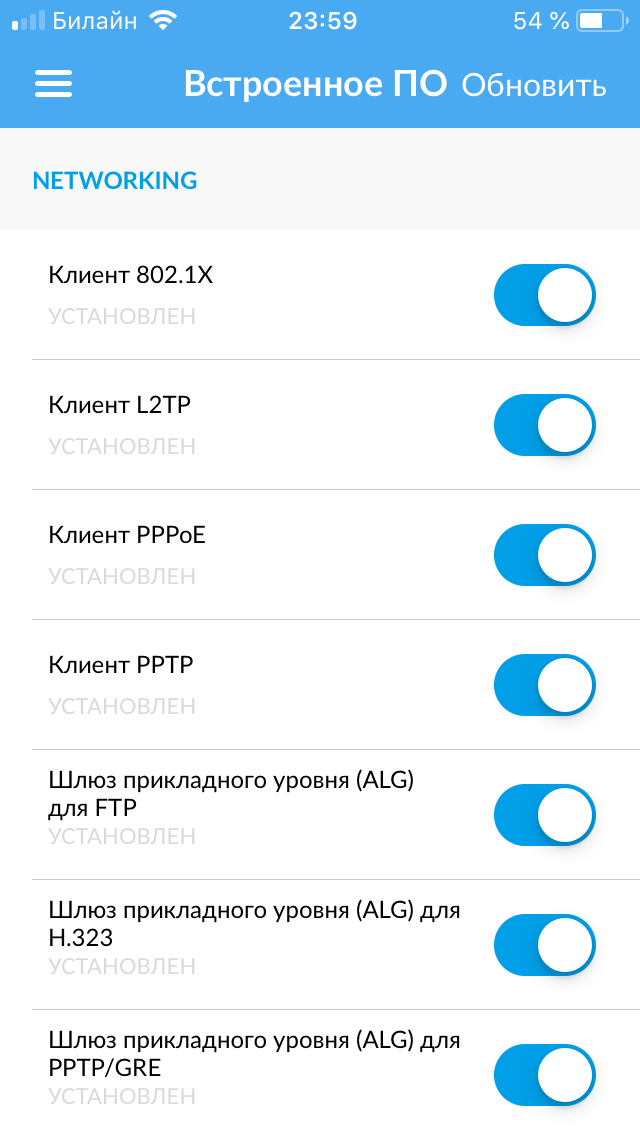The image size is (640, 1136).
Task: Toggle the ALG для H.323 switch
Action: [x=544, y=945]
